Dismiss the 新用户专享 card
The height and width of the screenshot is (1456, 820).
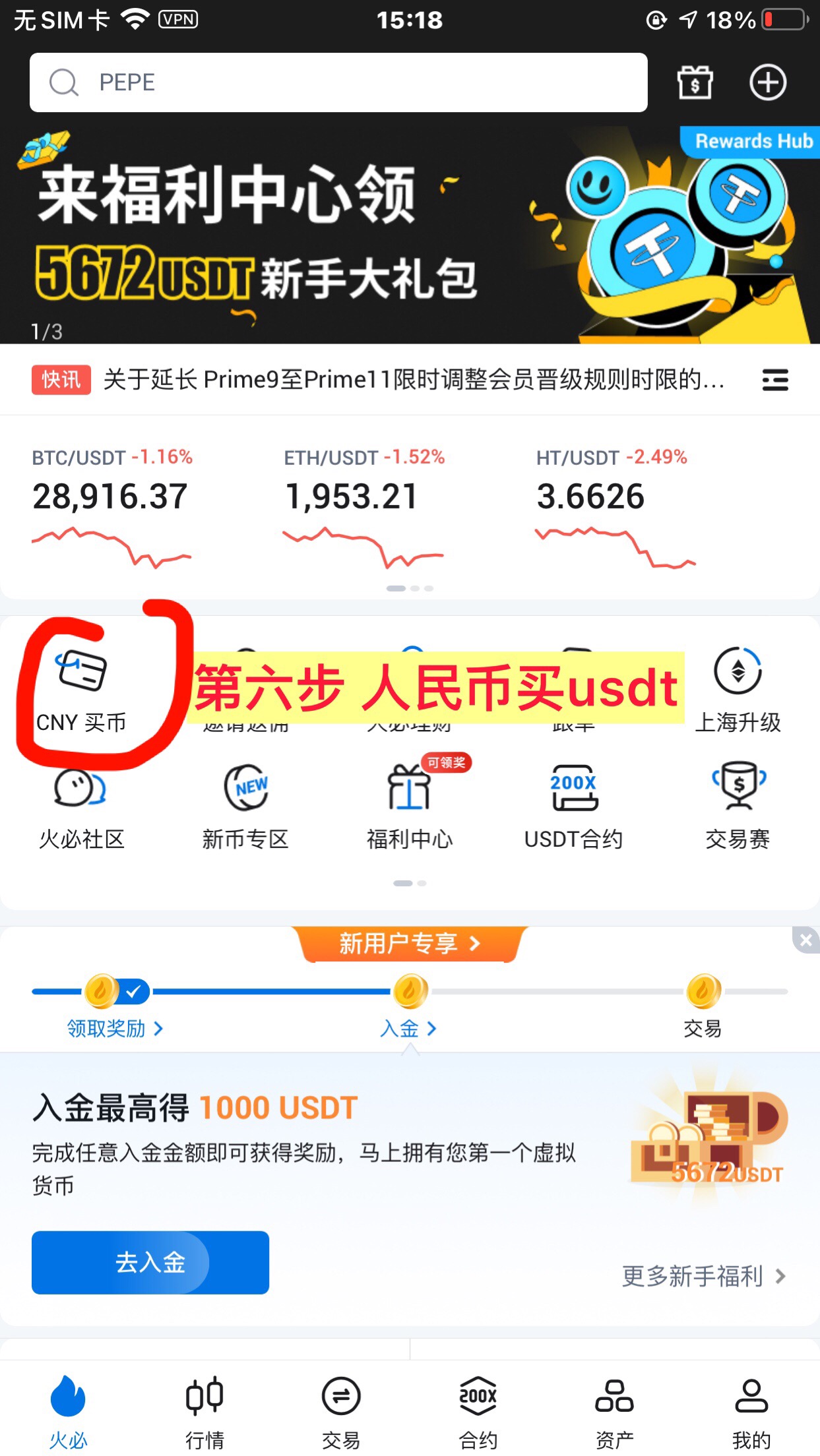(x=806, y=940)
